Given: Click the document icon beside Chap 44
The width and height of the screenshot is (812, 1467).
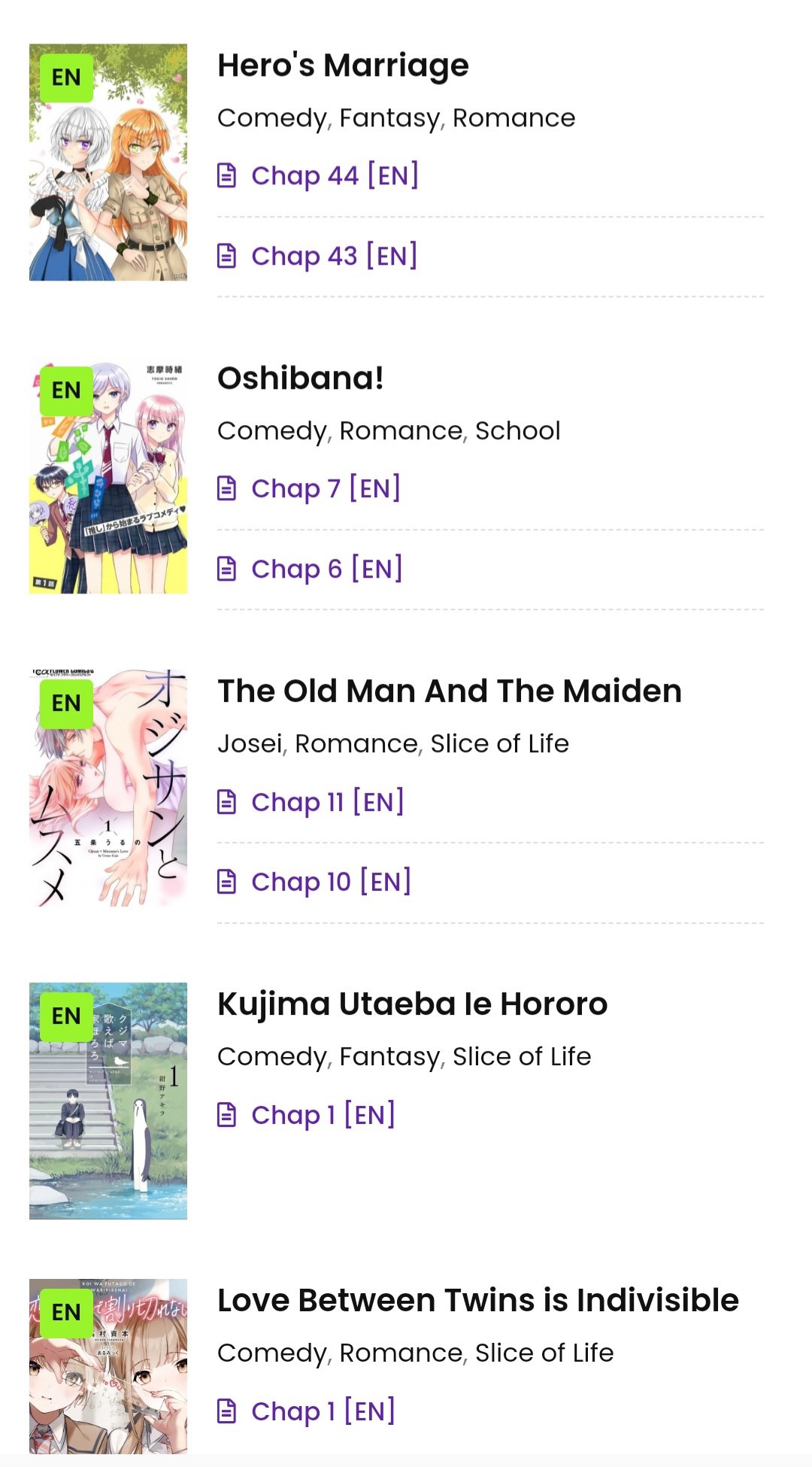Looking at the screenshot, I should (227, 175).
